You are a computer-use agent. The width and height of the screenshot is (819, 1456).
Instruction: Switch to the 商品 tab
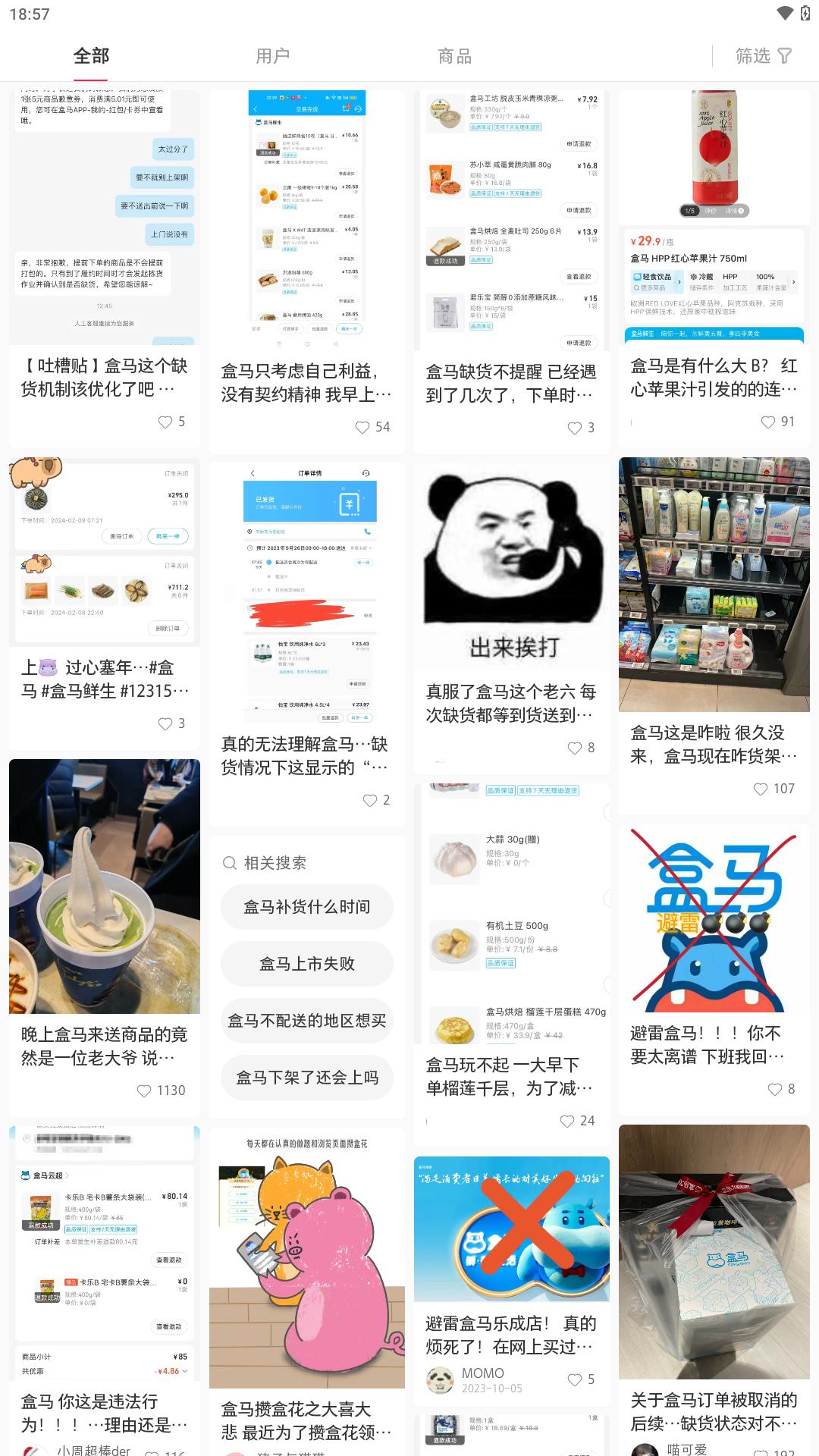tap(454, 56)
